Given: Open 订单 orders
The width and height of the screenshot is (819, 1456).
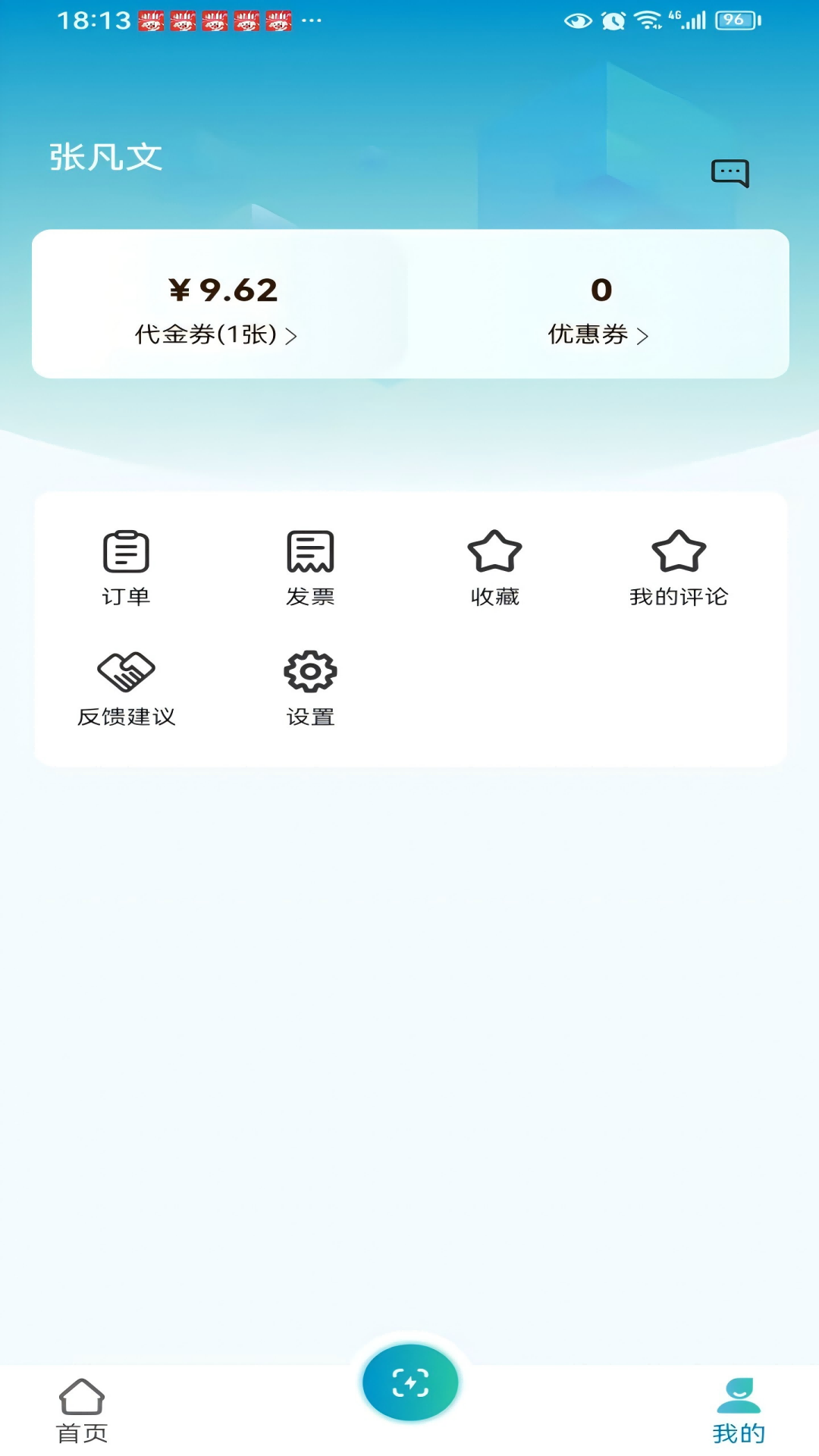Looking at the screenshot, I should coord(126,567).
